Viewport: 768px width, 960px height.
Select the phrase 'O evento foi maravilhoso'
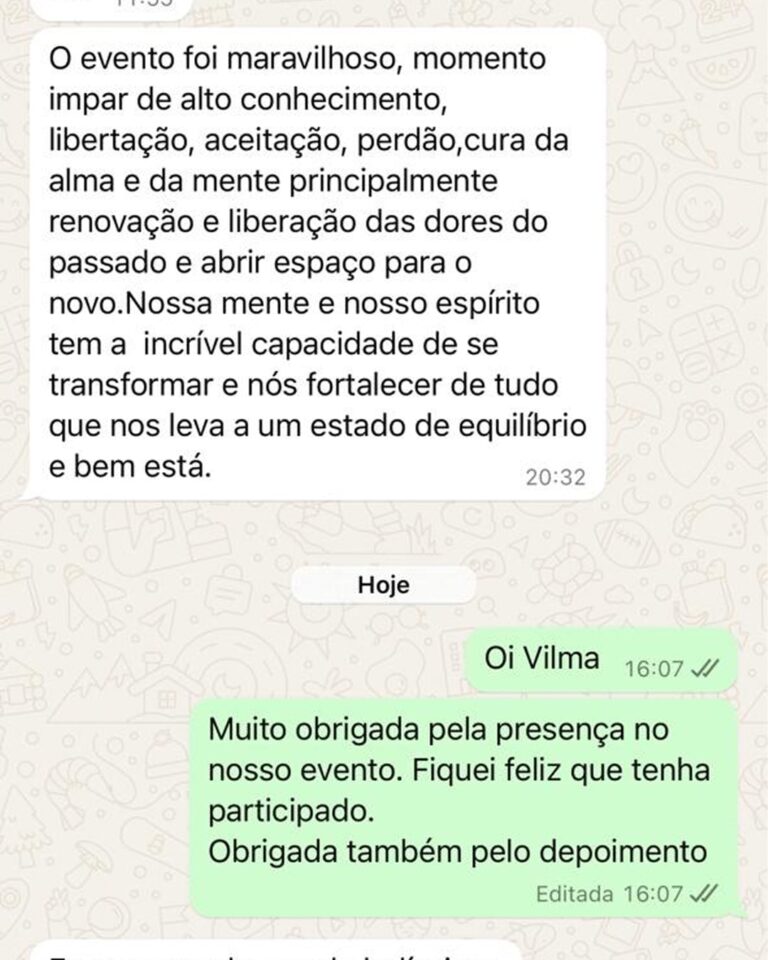(x=250, y=60)
